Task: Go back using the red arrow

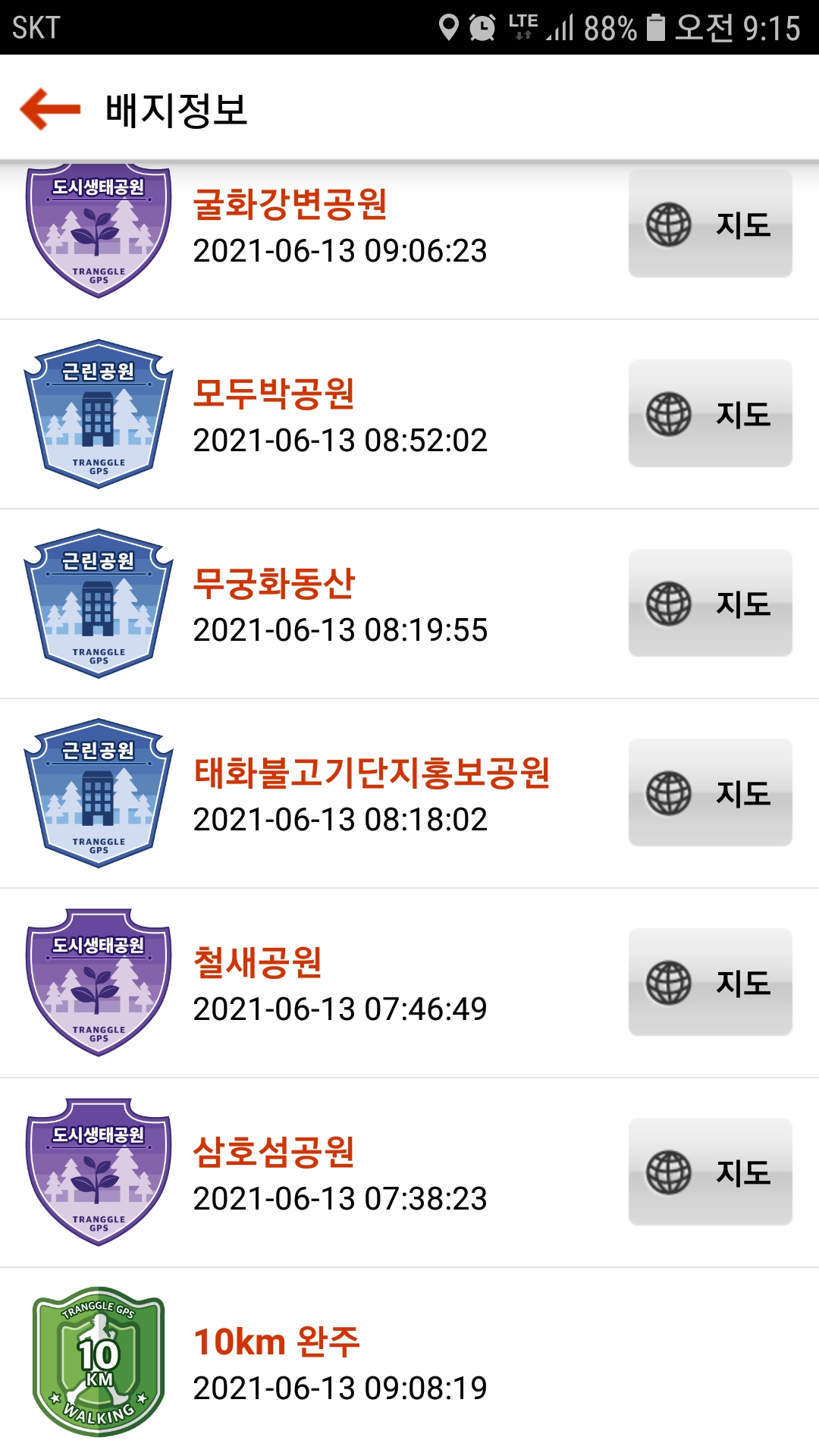Action: pos(50,109)
